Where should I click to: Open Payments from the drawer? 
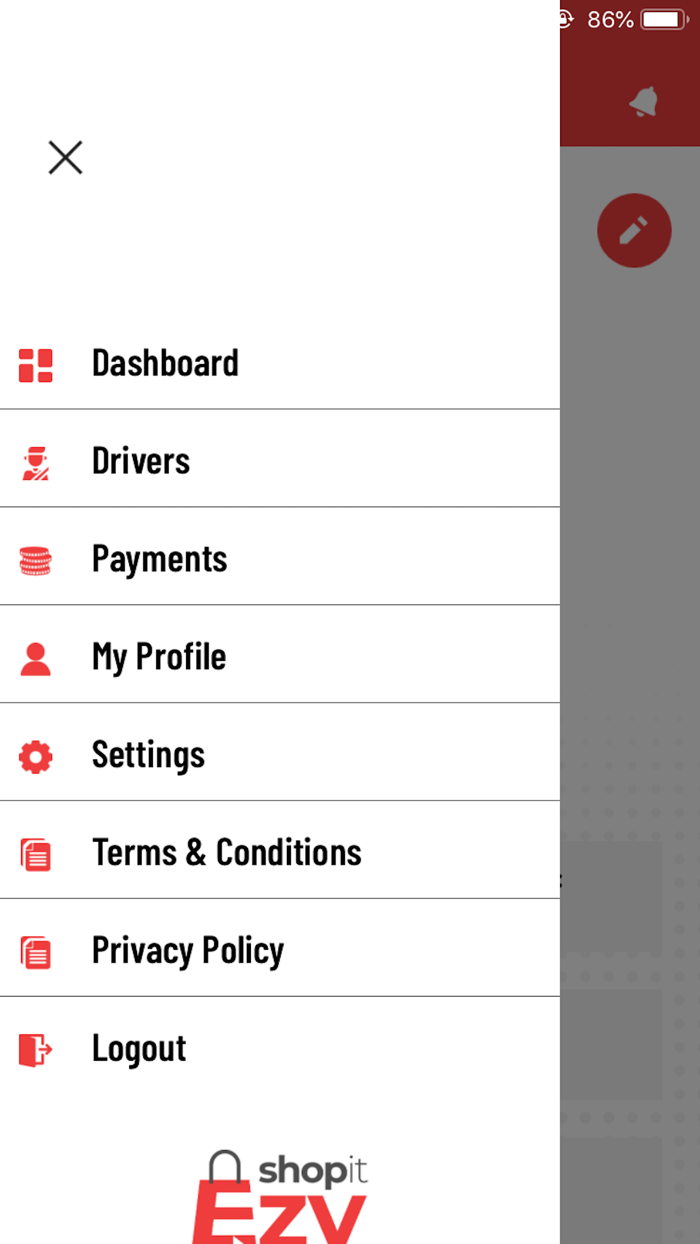(x=160, y=559)
